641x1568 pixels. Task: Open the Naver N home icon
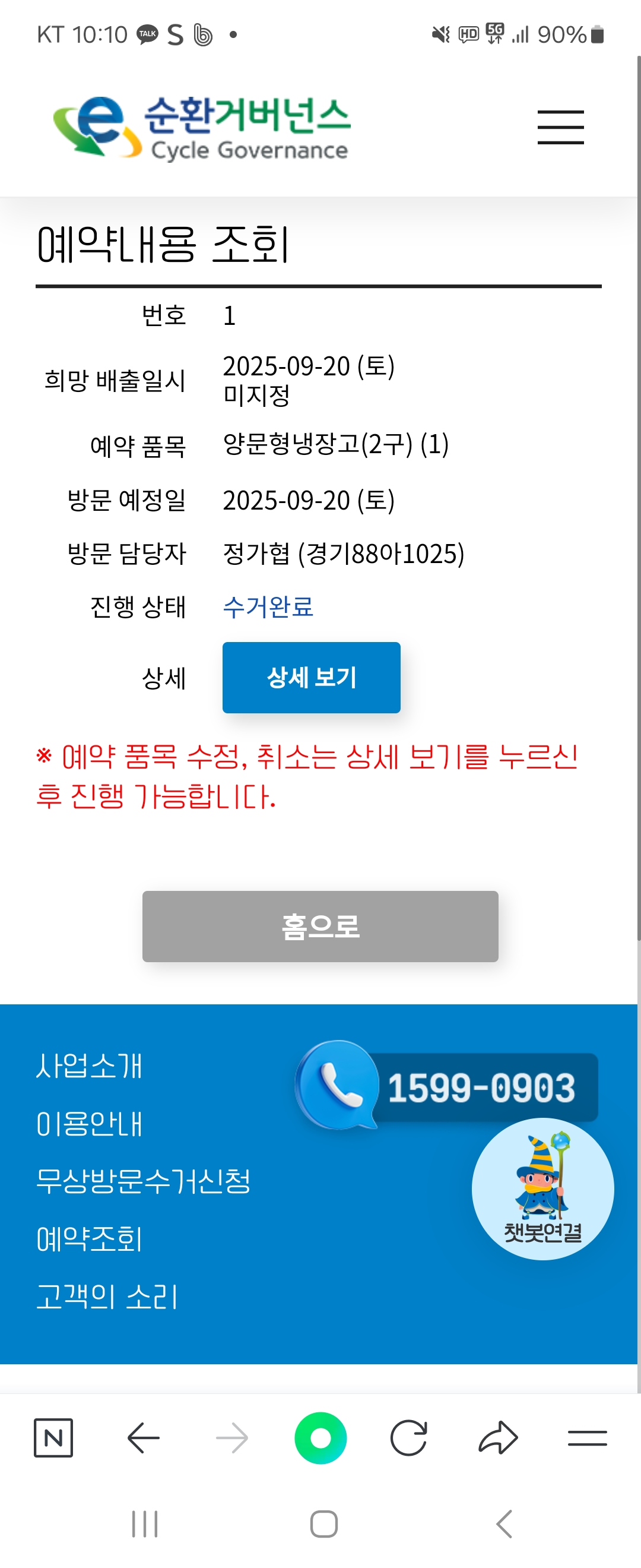pyautogui.click(x=53, y=1438)
